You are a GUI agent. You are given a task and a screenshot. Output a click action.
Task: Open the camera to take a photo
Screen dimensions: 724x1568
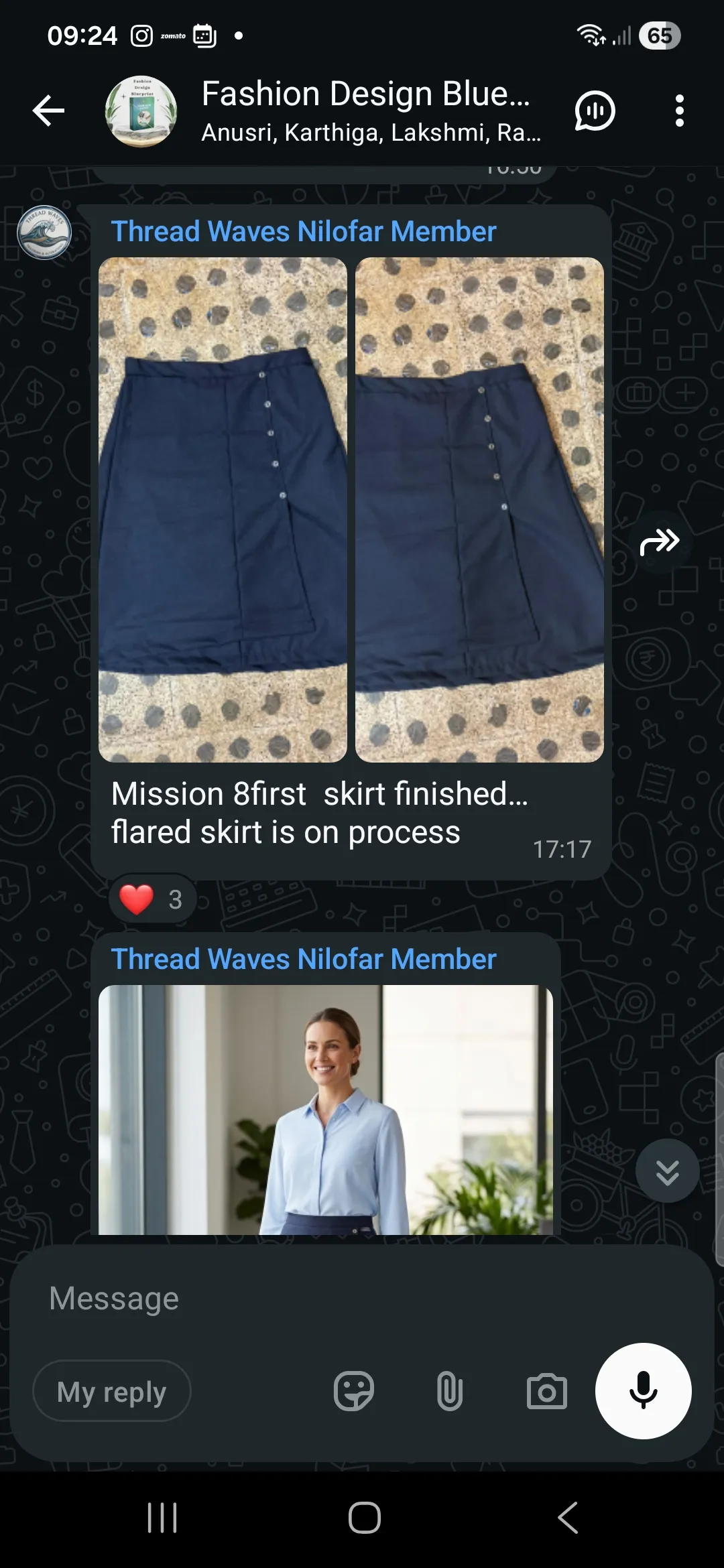pos(547,1392)
